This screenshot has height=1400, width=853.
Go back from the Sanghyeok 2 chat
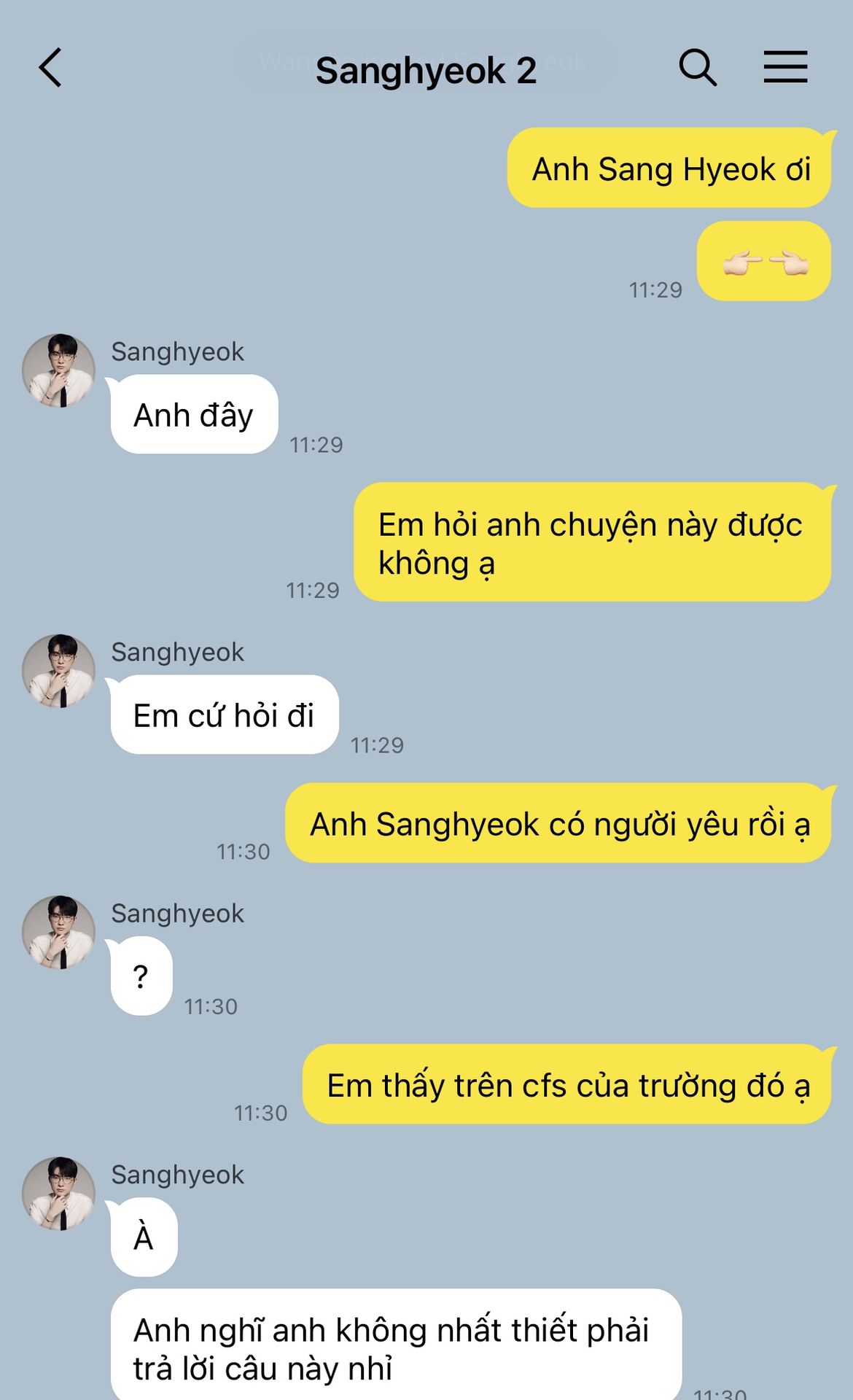point(50,69)
